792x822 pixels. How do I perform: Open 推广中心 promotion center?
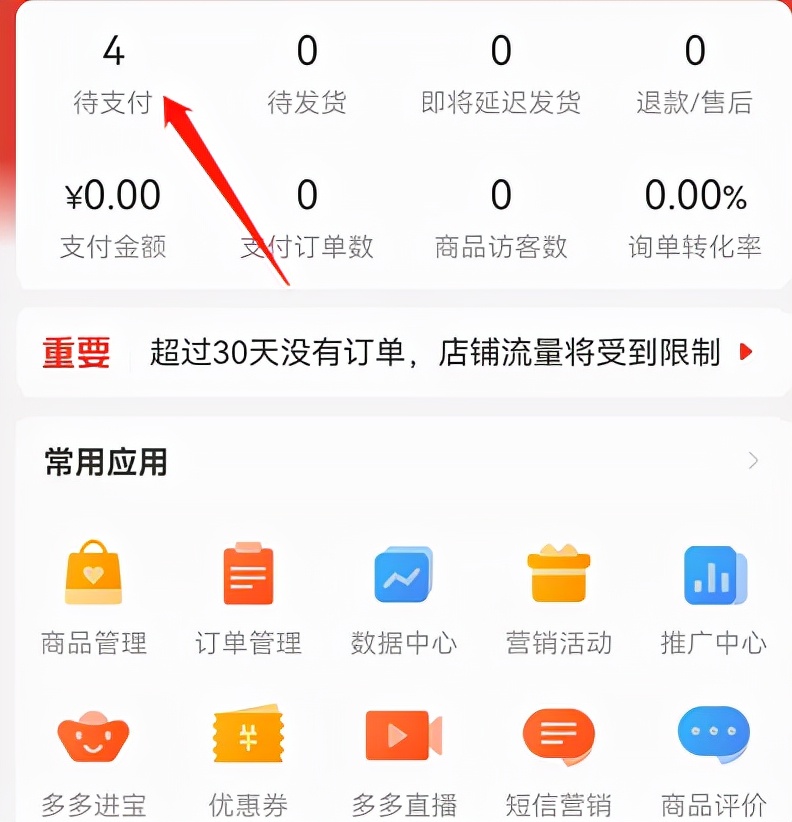(713, 596)
